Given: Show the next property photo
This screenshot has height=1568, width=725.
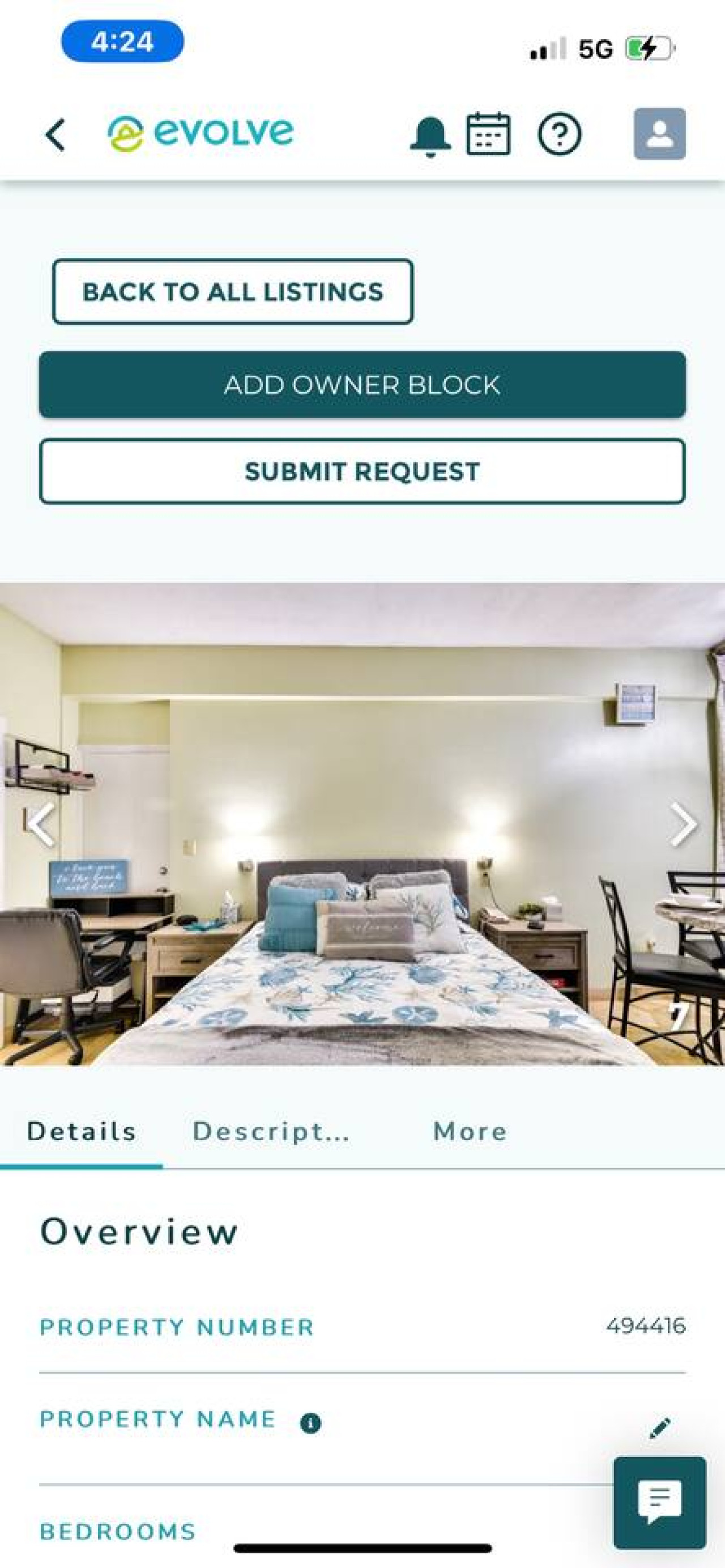Looking at the screenshot, I should (x=683, y=824).
